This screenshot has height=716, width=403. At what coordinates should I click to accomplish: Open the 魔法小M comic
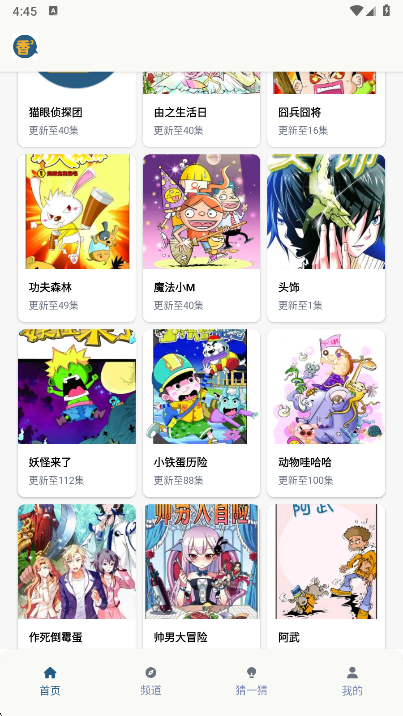point(201,238)
